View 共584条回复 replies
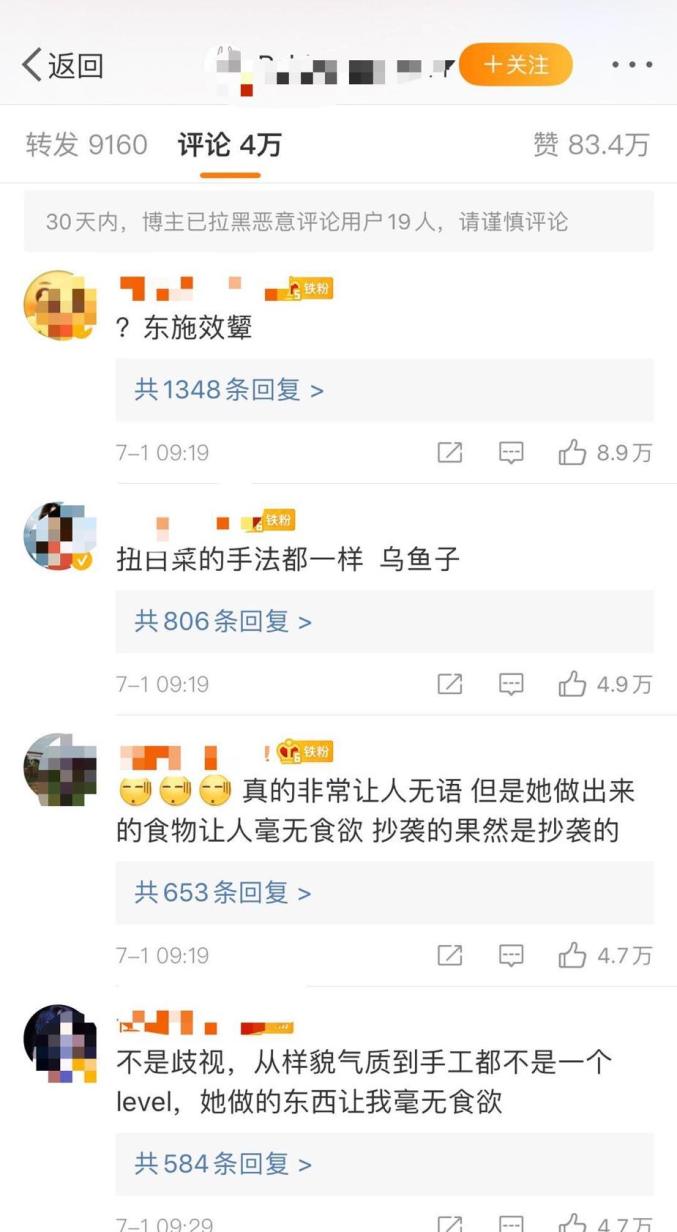The width and height of the screenshot is (677, 1232). tap(384, 1164)
